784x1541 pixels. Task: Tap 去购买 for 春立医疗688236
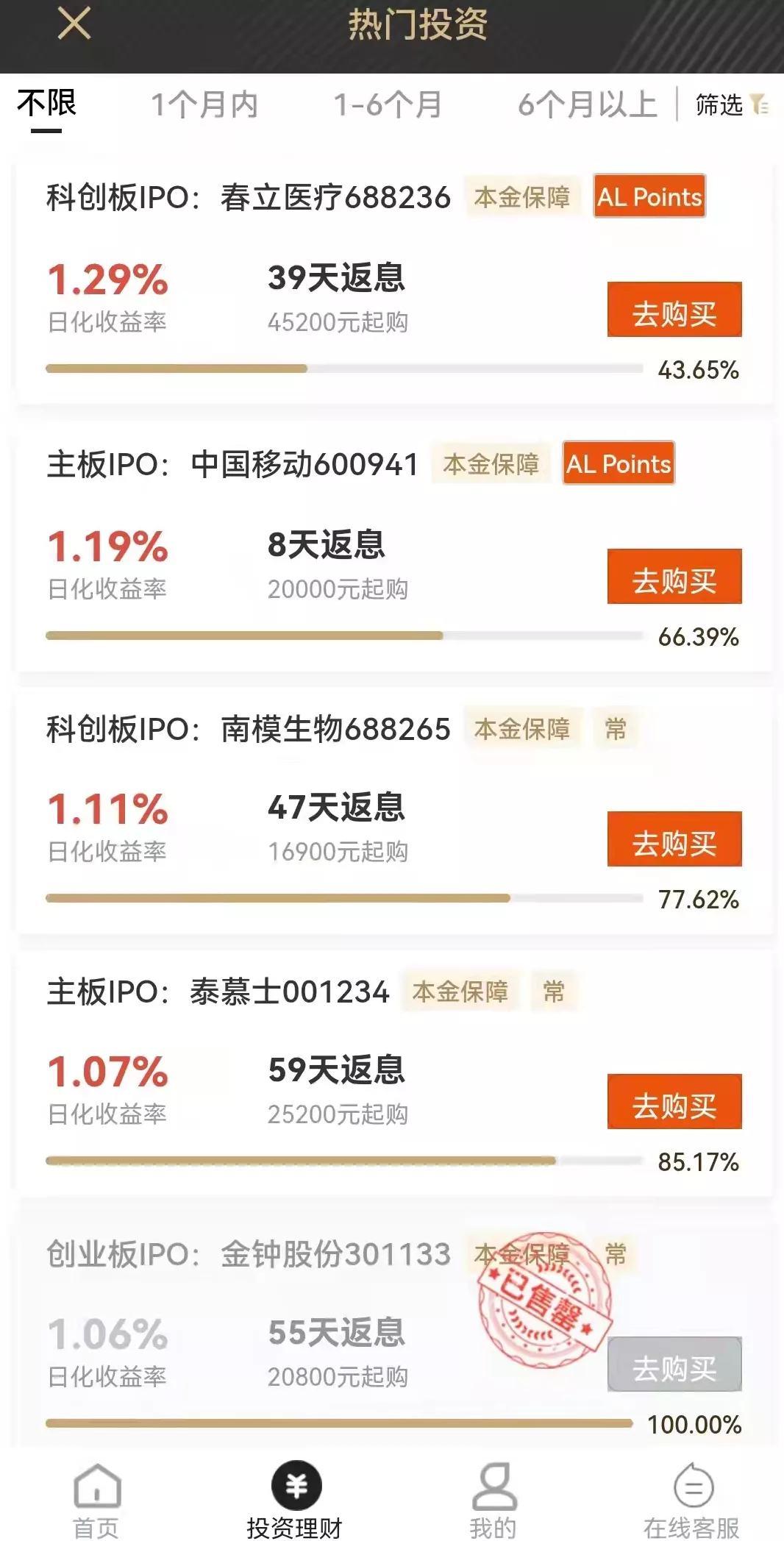coord(674,310)
